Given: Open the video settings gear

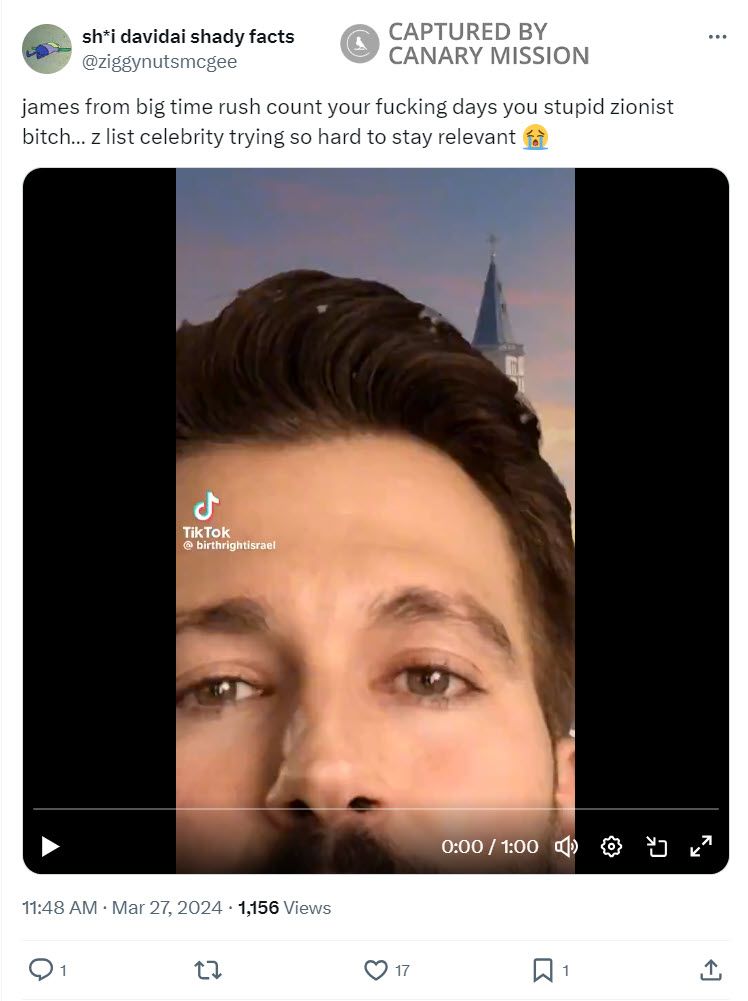Looking at the screenshot, I should click(611, 847).
